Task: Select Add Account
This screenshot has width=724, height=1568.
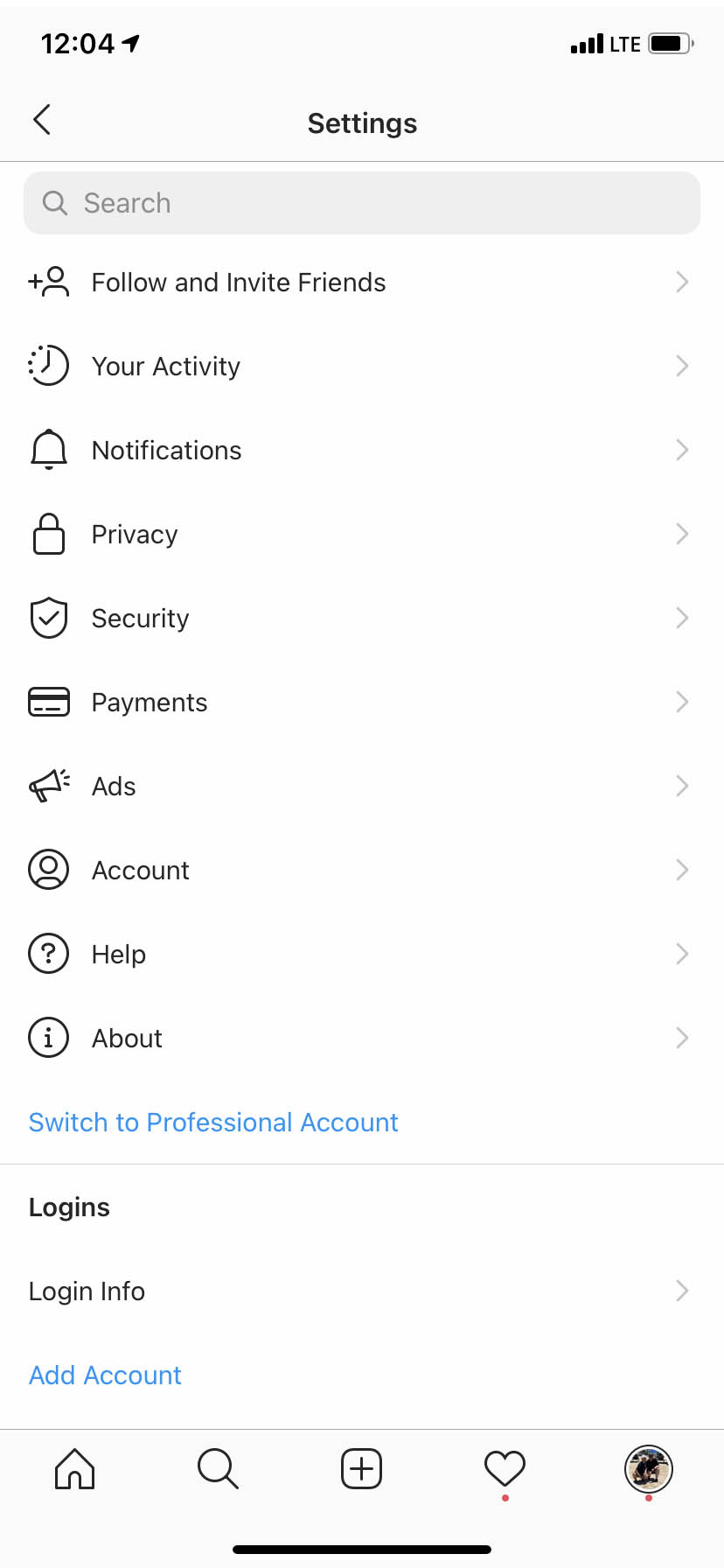Action: [105, 1375]
